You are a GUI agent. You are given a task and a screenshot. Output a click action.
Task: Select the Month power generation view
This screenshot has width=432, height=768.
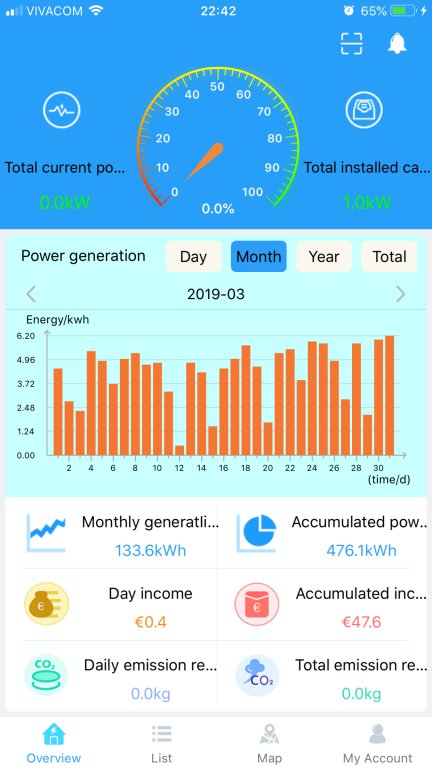pos(259,257)
